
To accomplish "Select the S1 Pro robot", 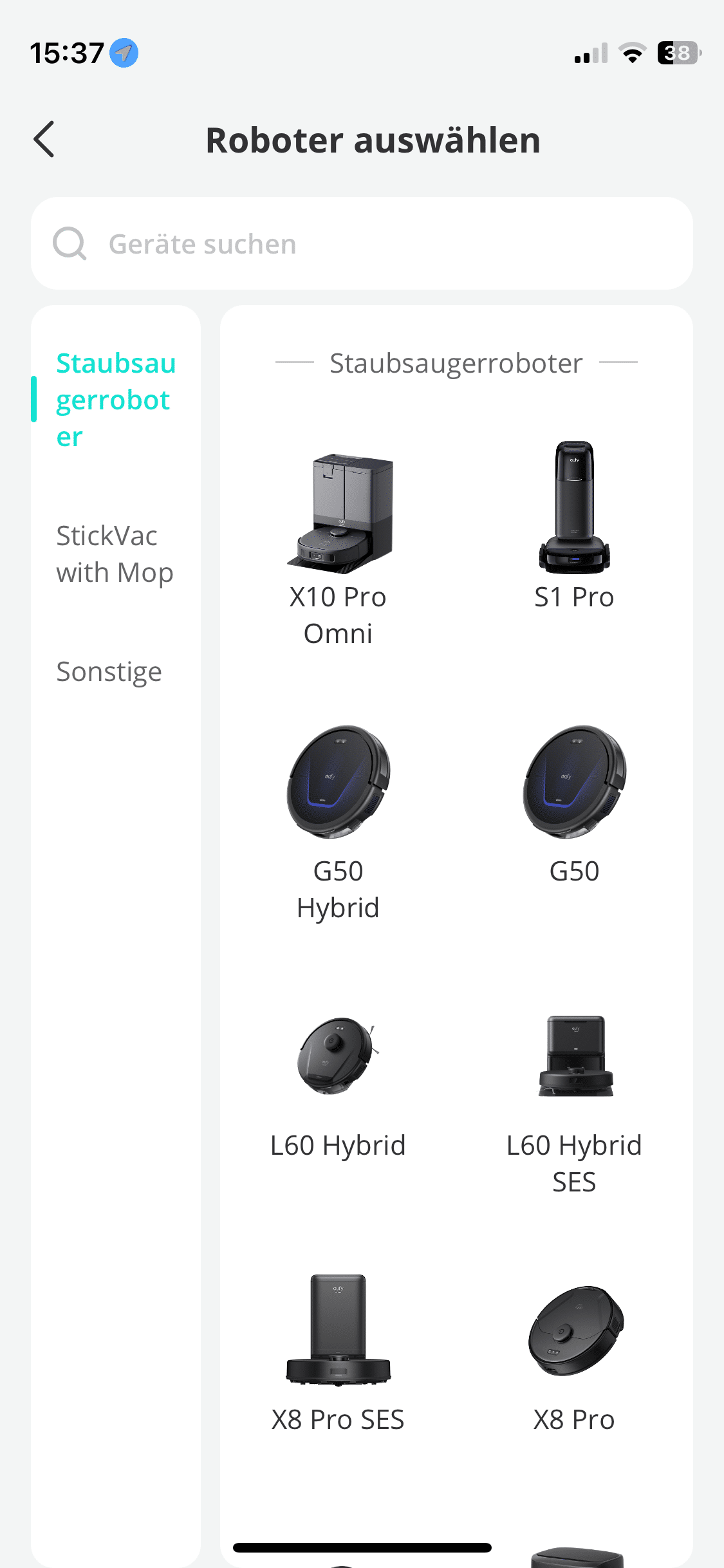I will coord(574,525).
